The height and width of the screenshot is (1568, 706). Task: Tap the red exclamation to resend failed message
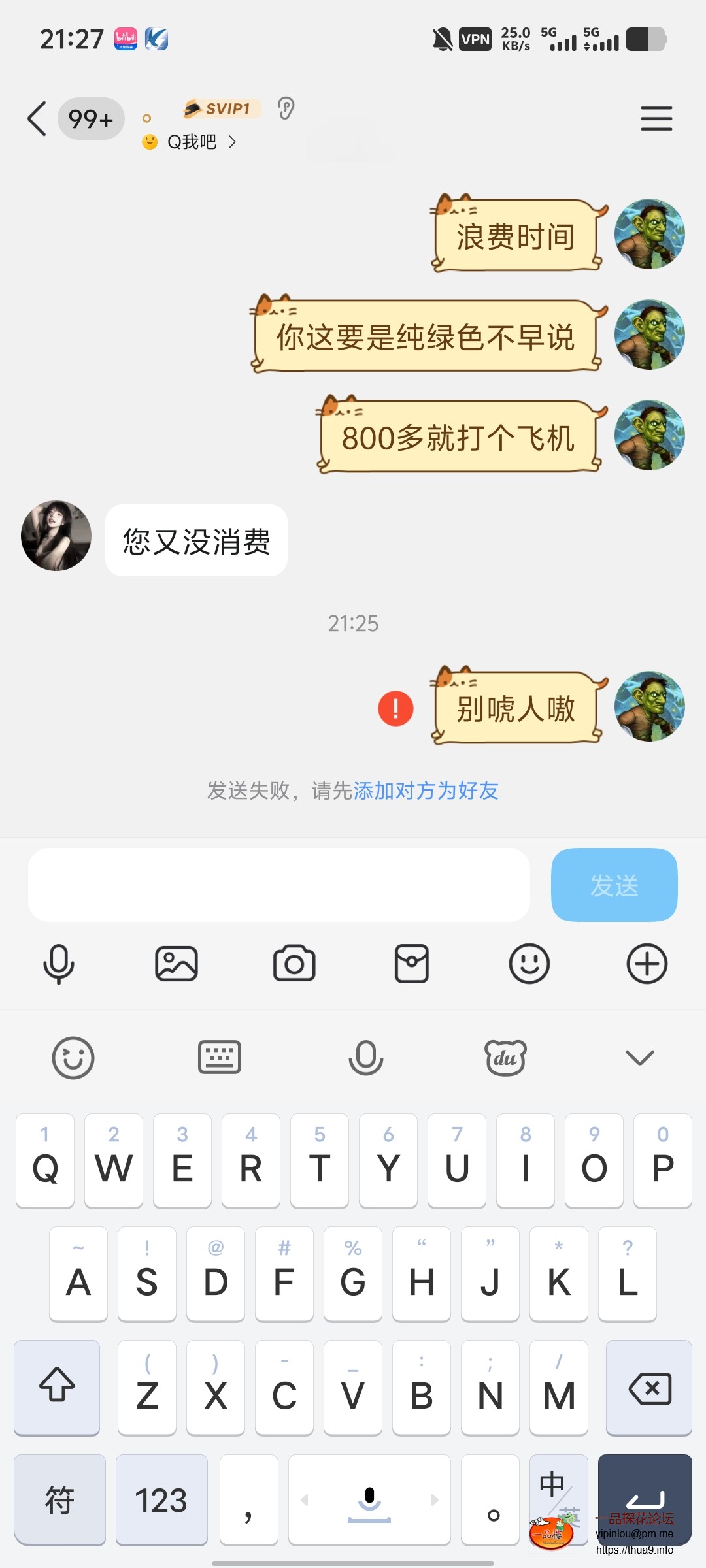point(395,708)
